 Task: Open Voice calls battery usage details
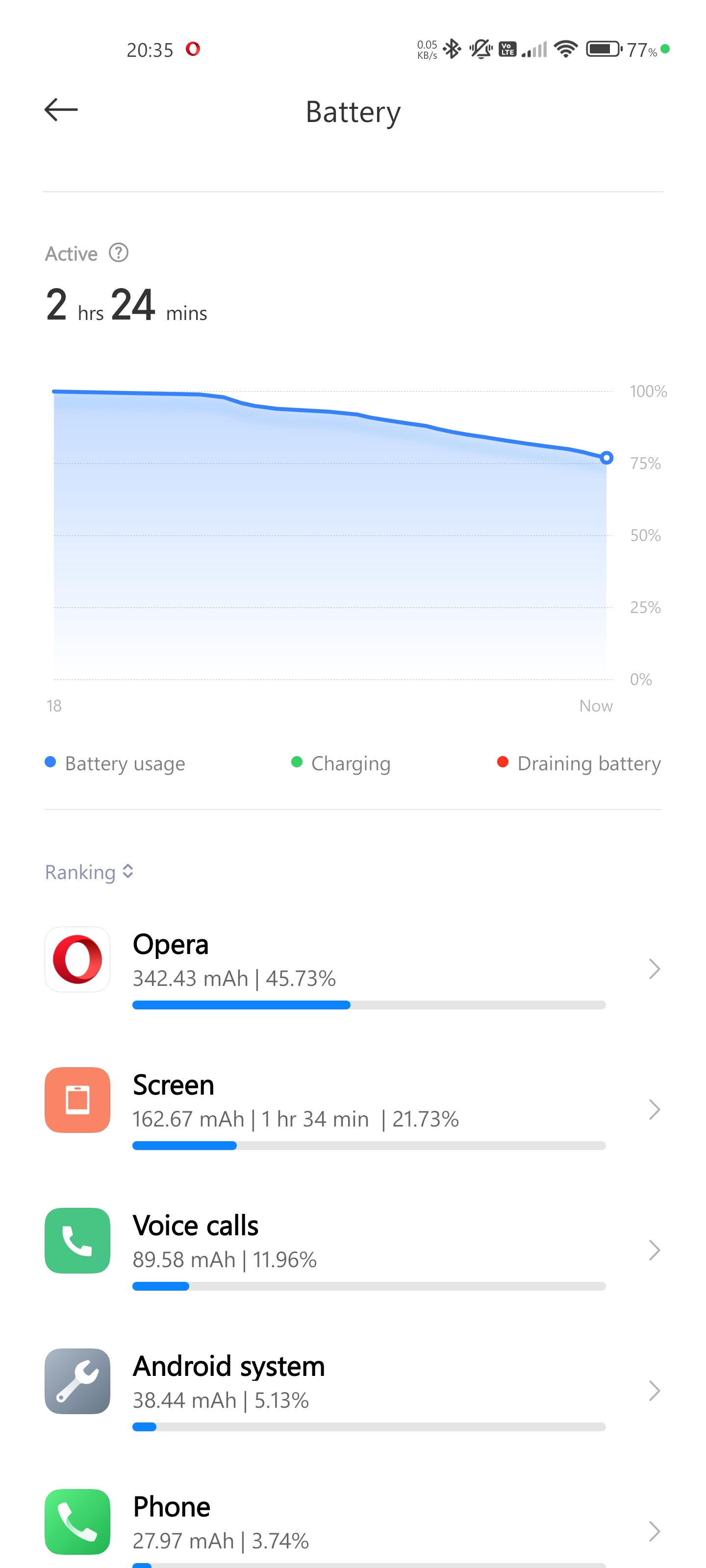[353, 1249]
